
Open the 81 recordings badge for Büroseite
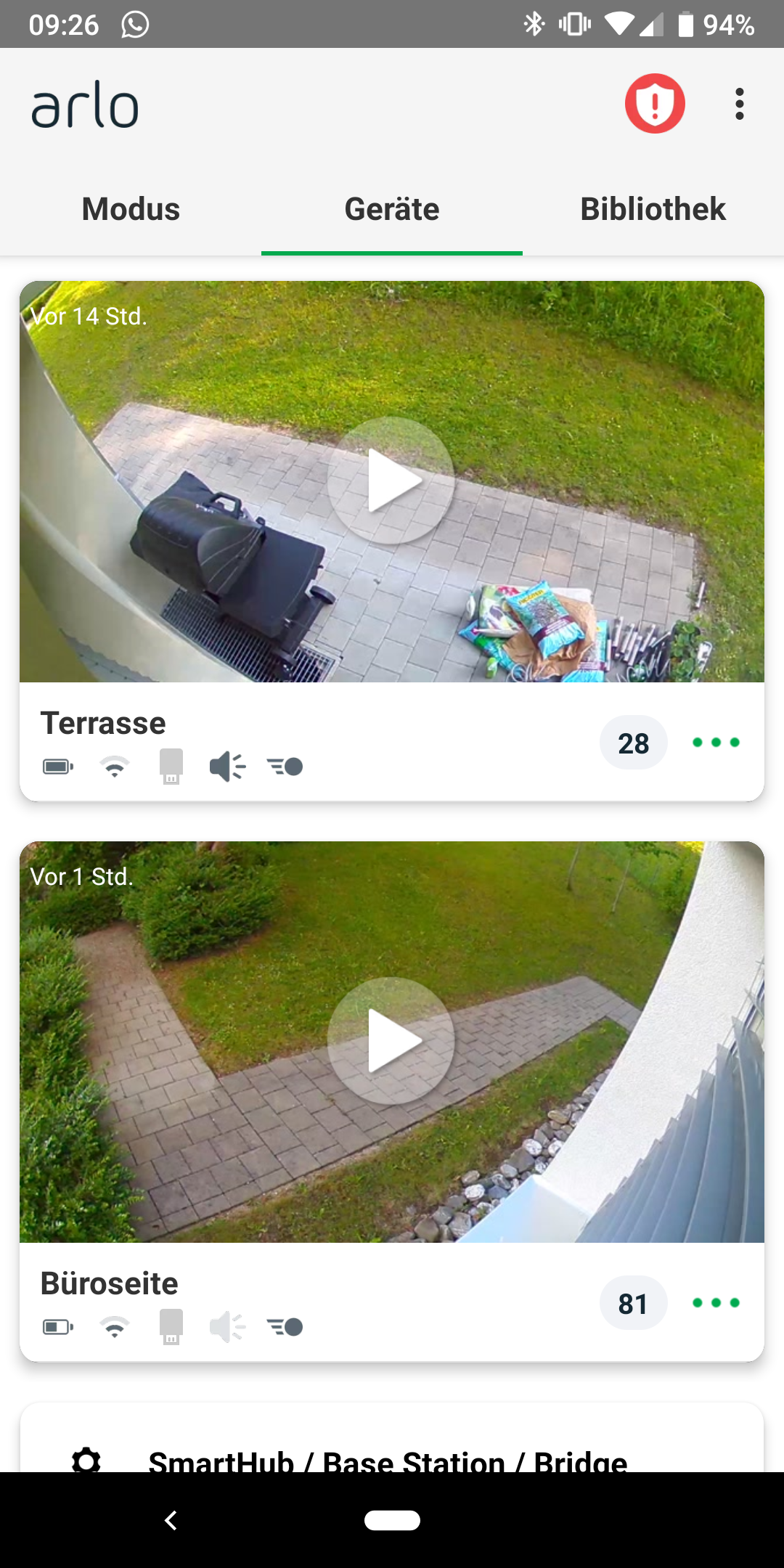coord(633,1304)
